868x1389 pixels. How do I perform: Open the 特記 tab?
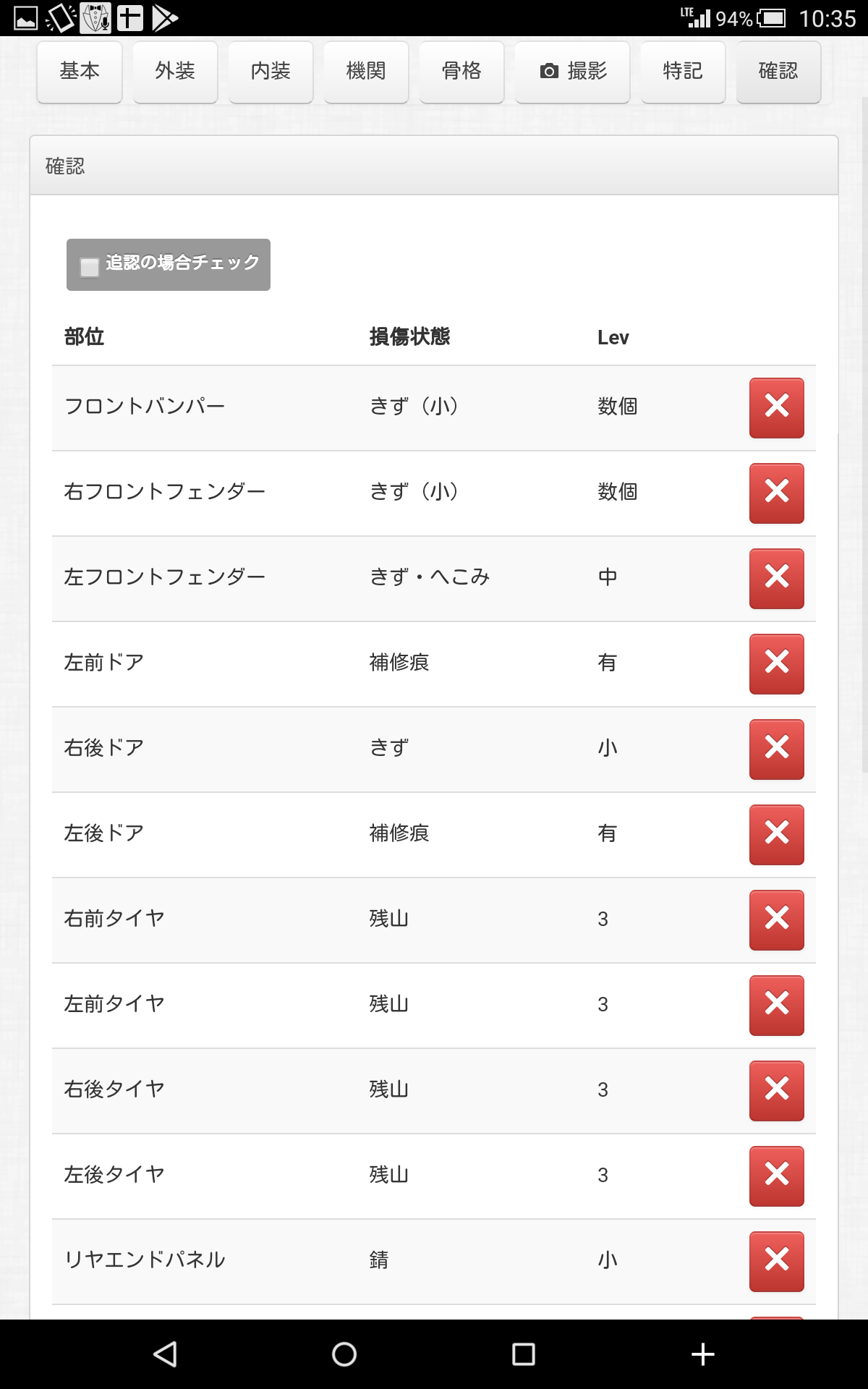[x=683, y=72]
